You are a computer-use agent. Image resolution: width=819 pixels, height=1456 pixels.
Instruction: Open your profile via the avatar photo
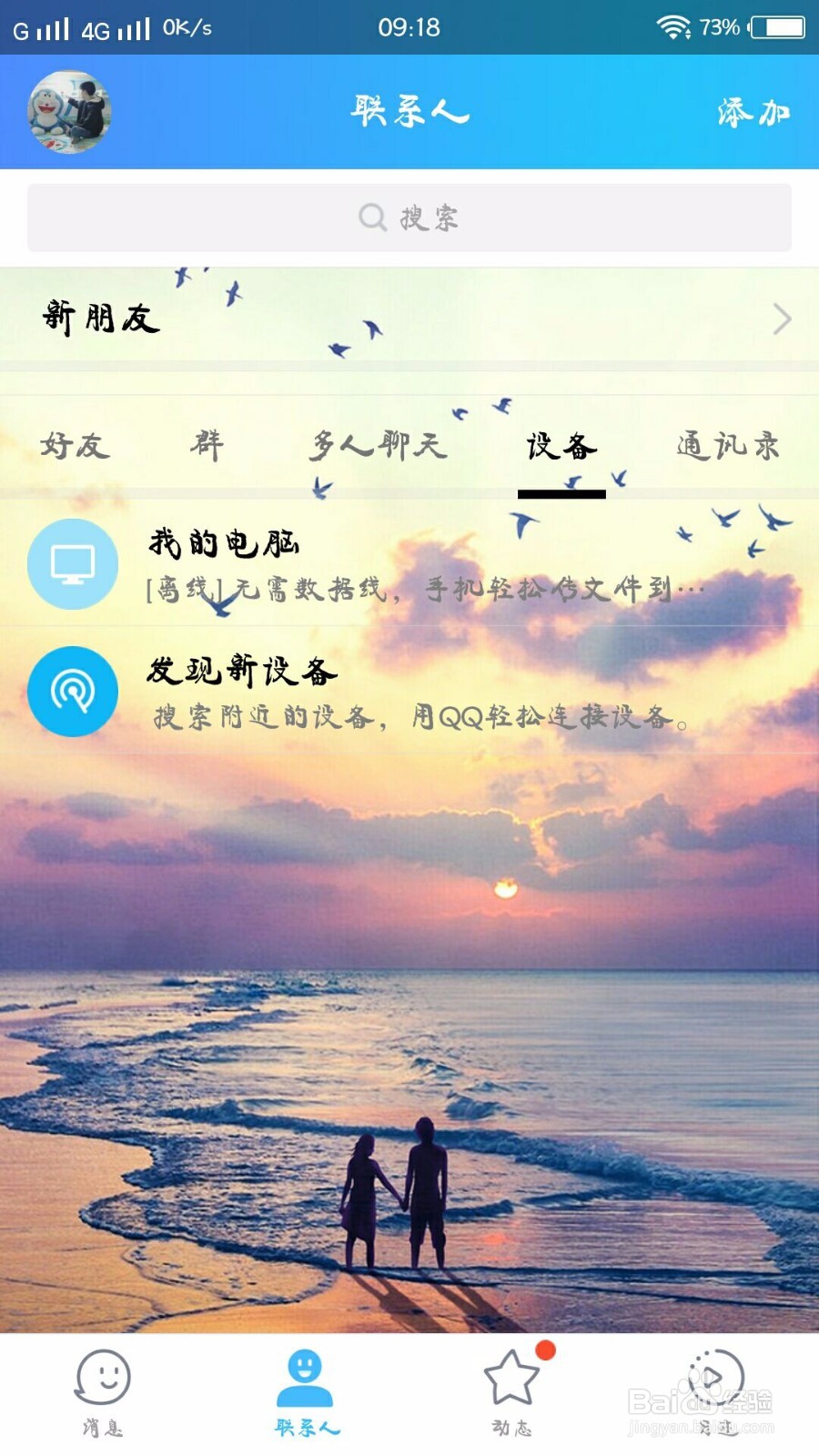(x=68, y=112)
